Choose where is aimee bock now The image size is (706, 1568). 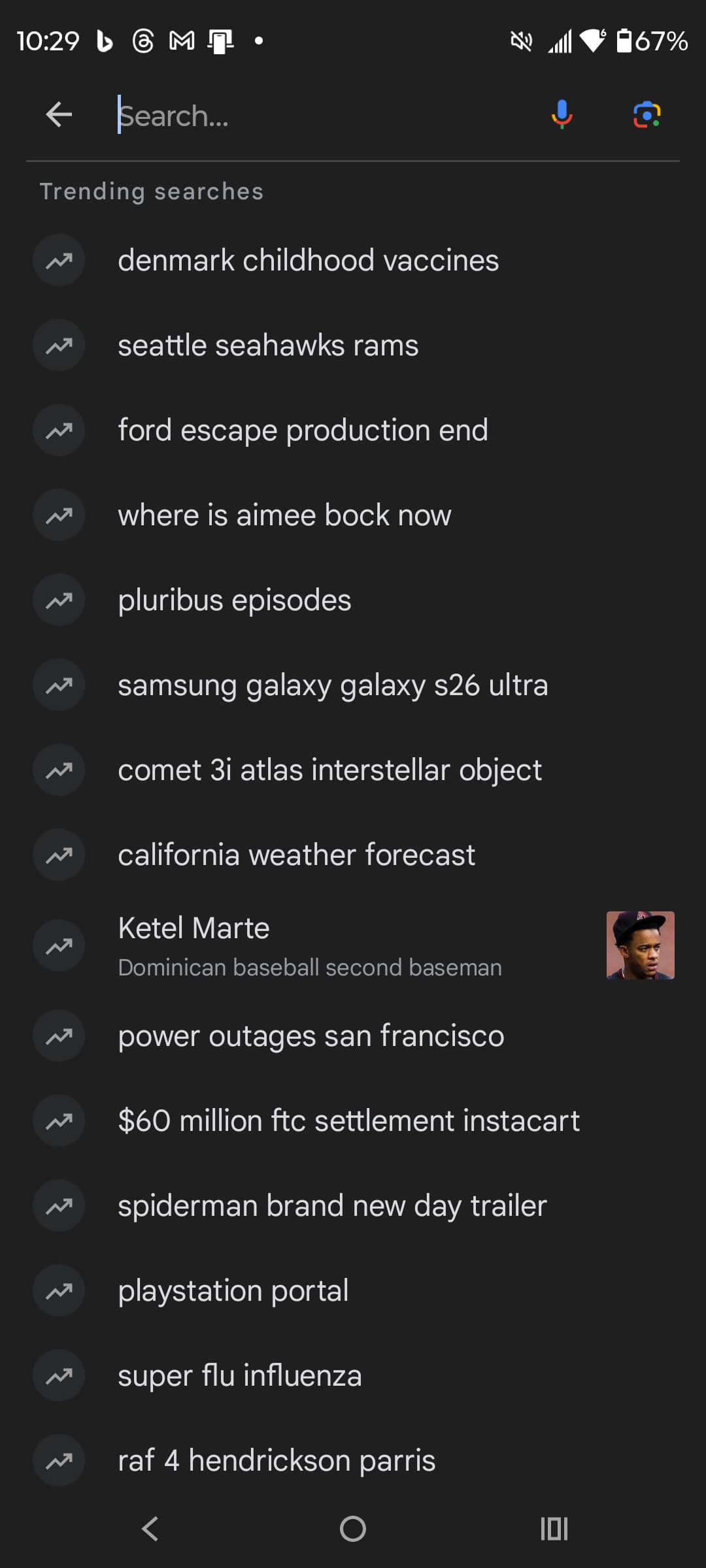[x=284, y=515]
